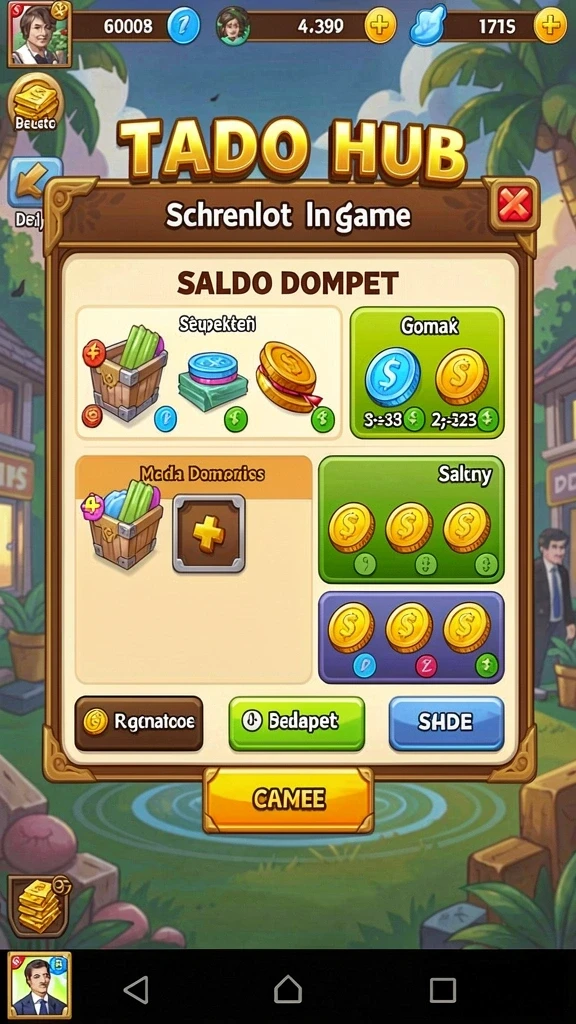Open the Saltny coin pack
This screenshot has width=576, height=1024.
tap(411, 519)
